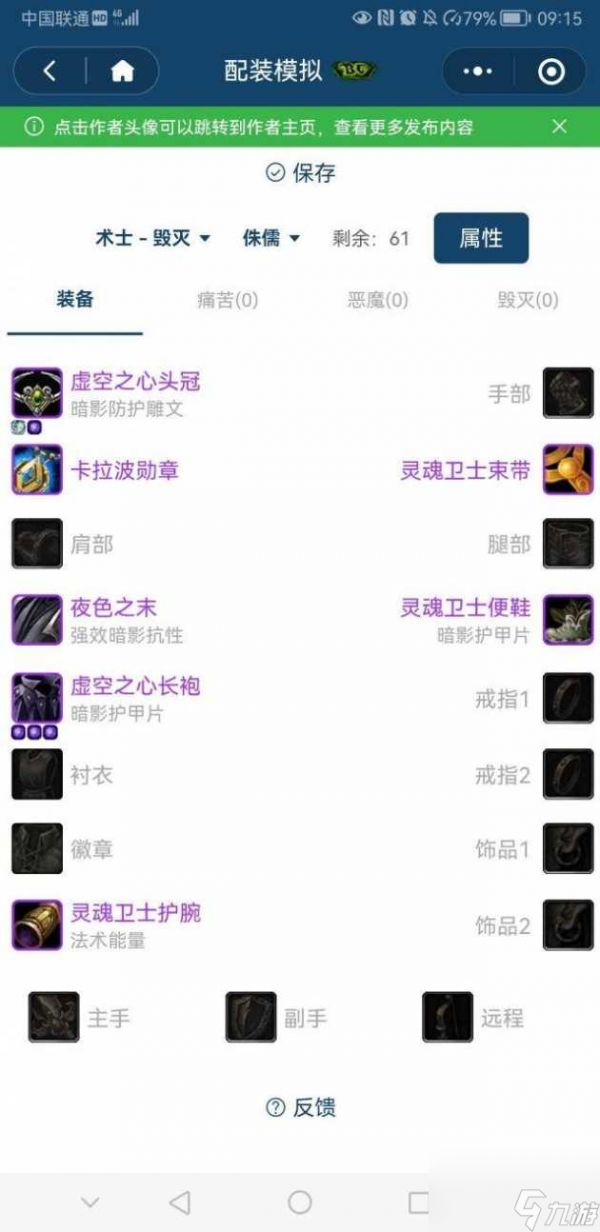The height and width of the screenshot is (1232, 600).
Task: Select the empty 手部 hands slot
Action: click(x=568, y=393)
